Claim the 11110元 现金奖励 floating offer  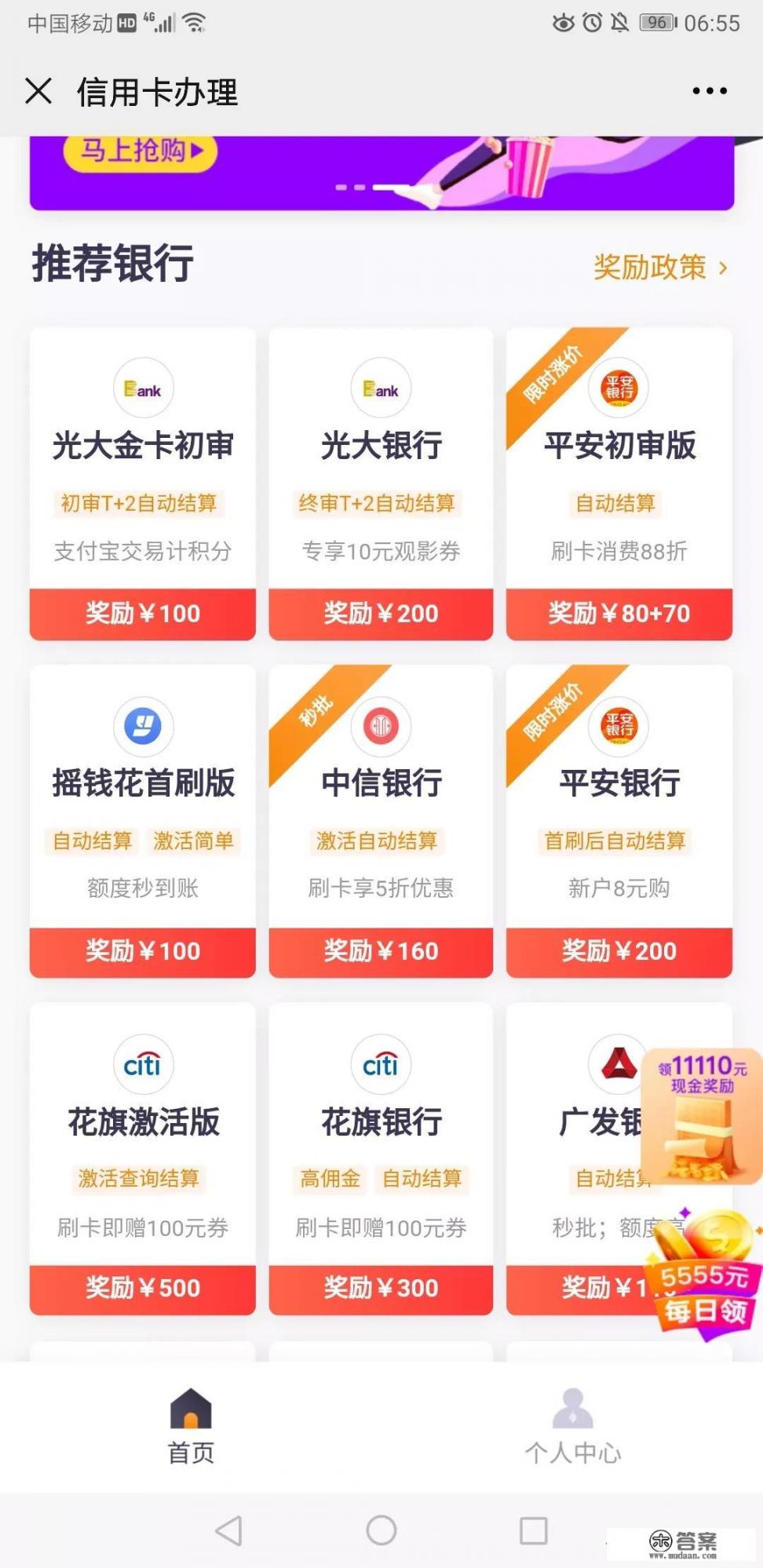click(701, 1116)
